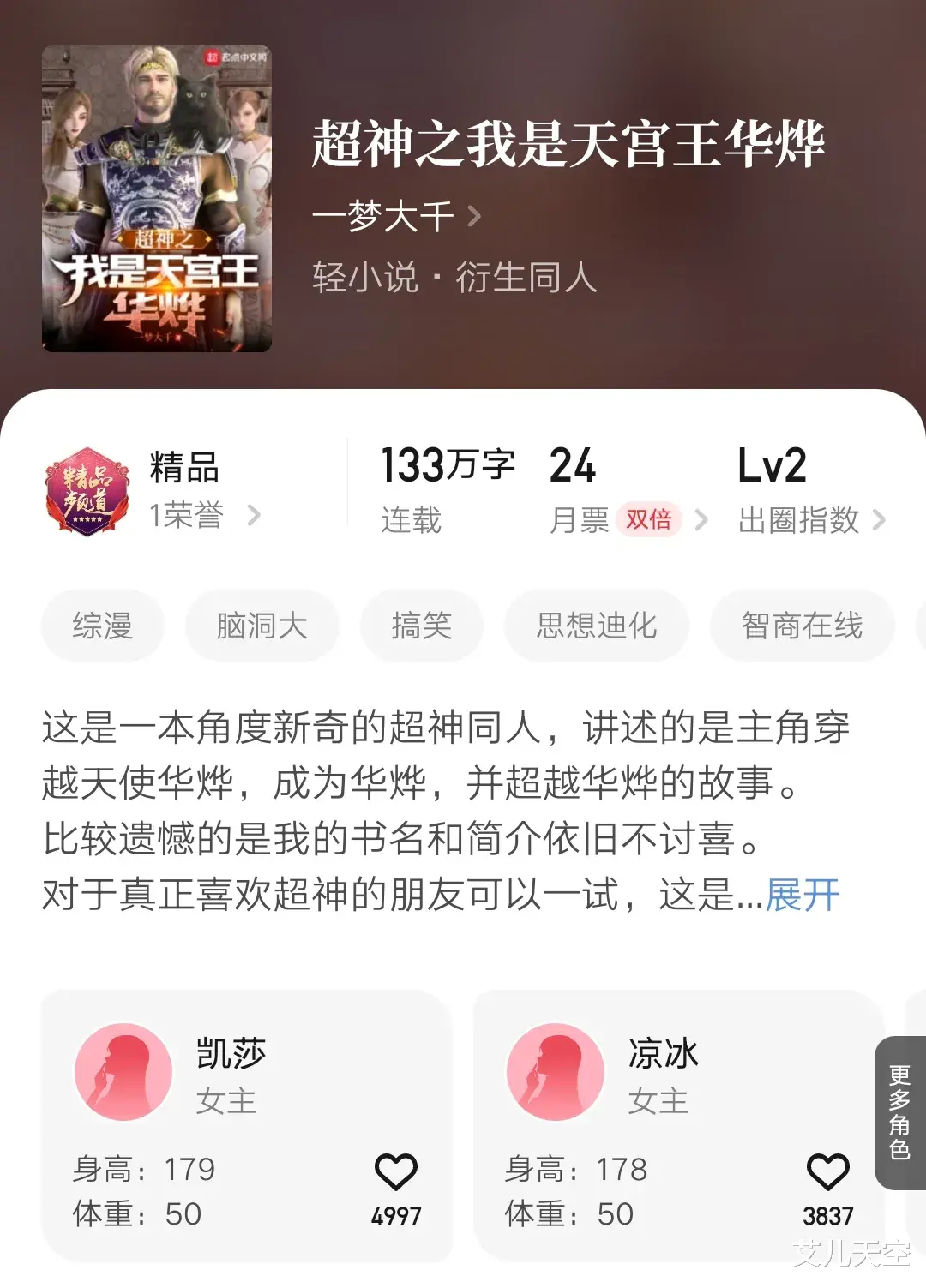Expand the full synopsis with 展开

point(803,896)
